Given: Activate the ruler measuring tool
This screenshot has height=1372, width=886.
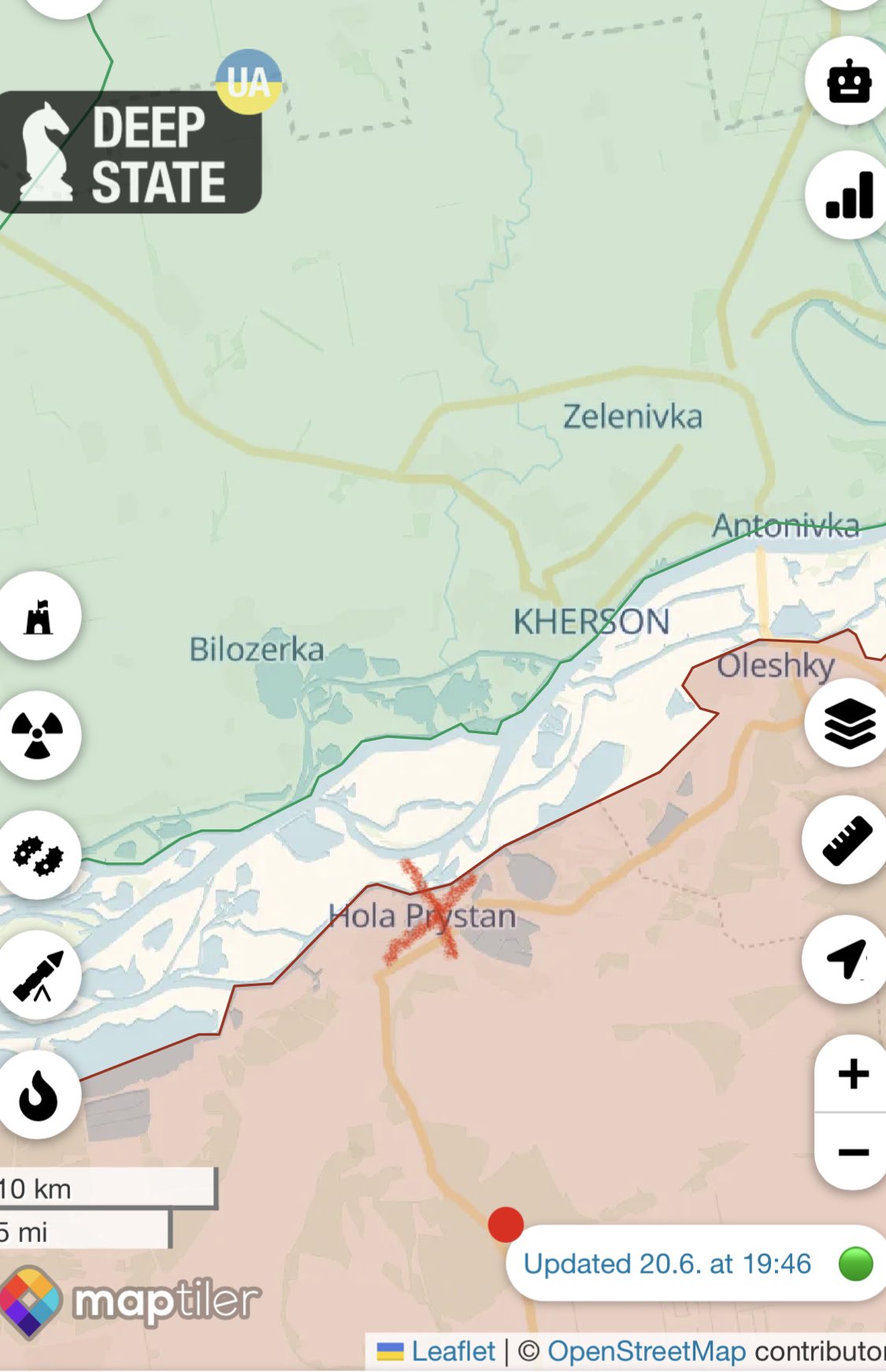Looking at the screenshot, I should click(847, 840).
